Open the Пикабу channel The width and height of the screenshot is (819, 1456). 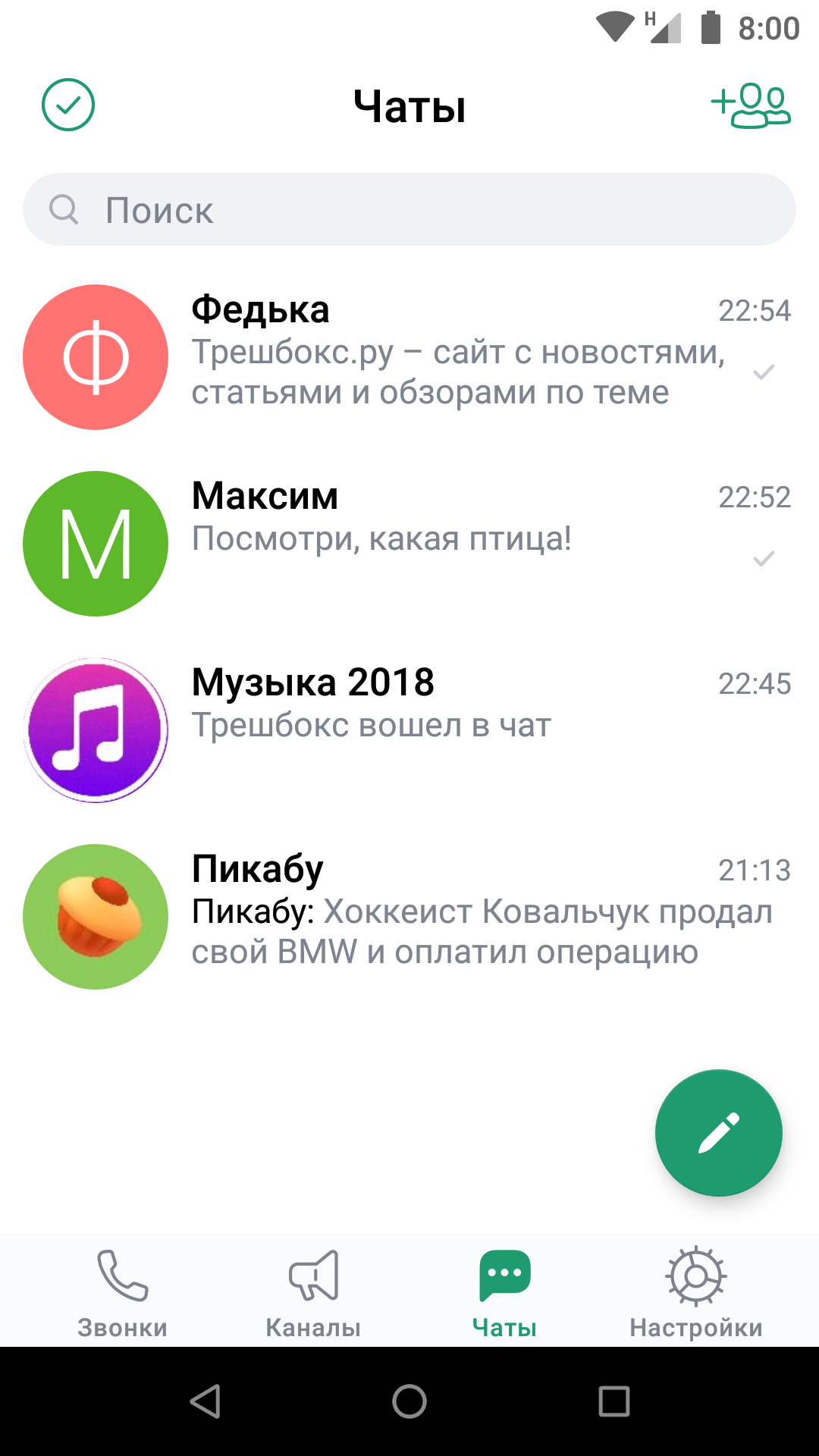tap(409, 916)
